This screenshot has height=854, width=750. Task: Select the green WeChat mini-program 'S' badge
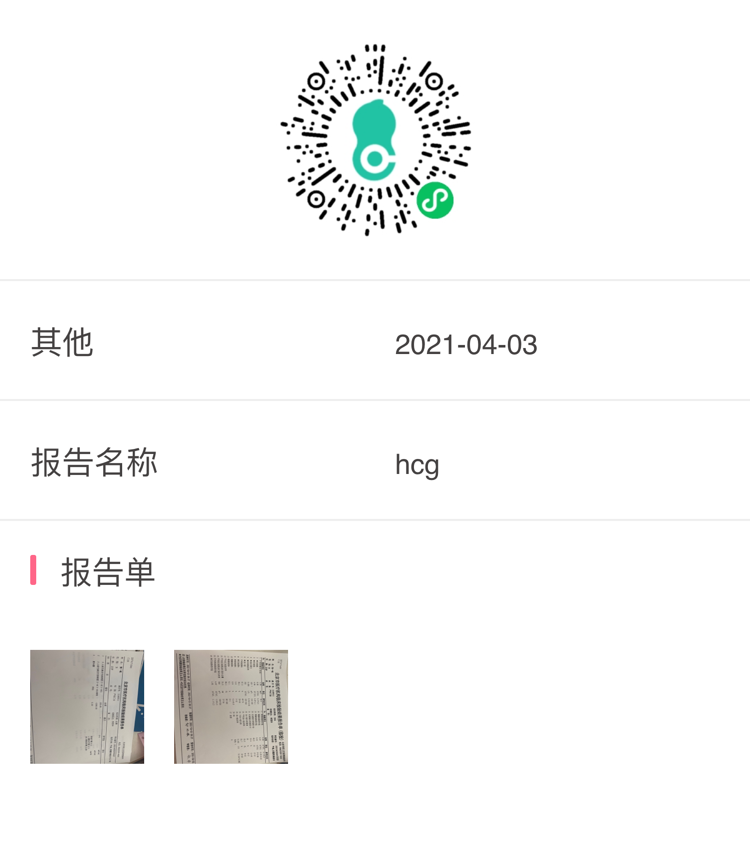tap(434, 201)
